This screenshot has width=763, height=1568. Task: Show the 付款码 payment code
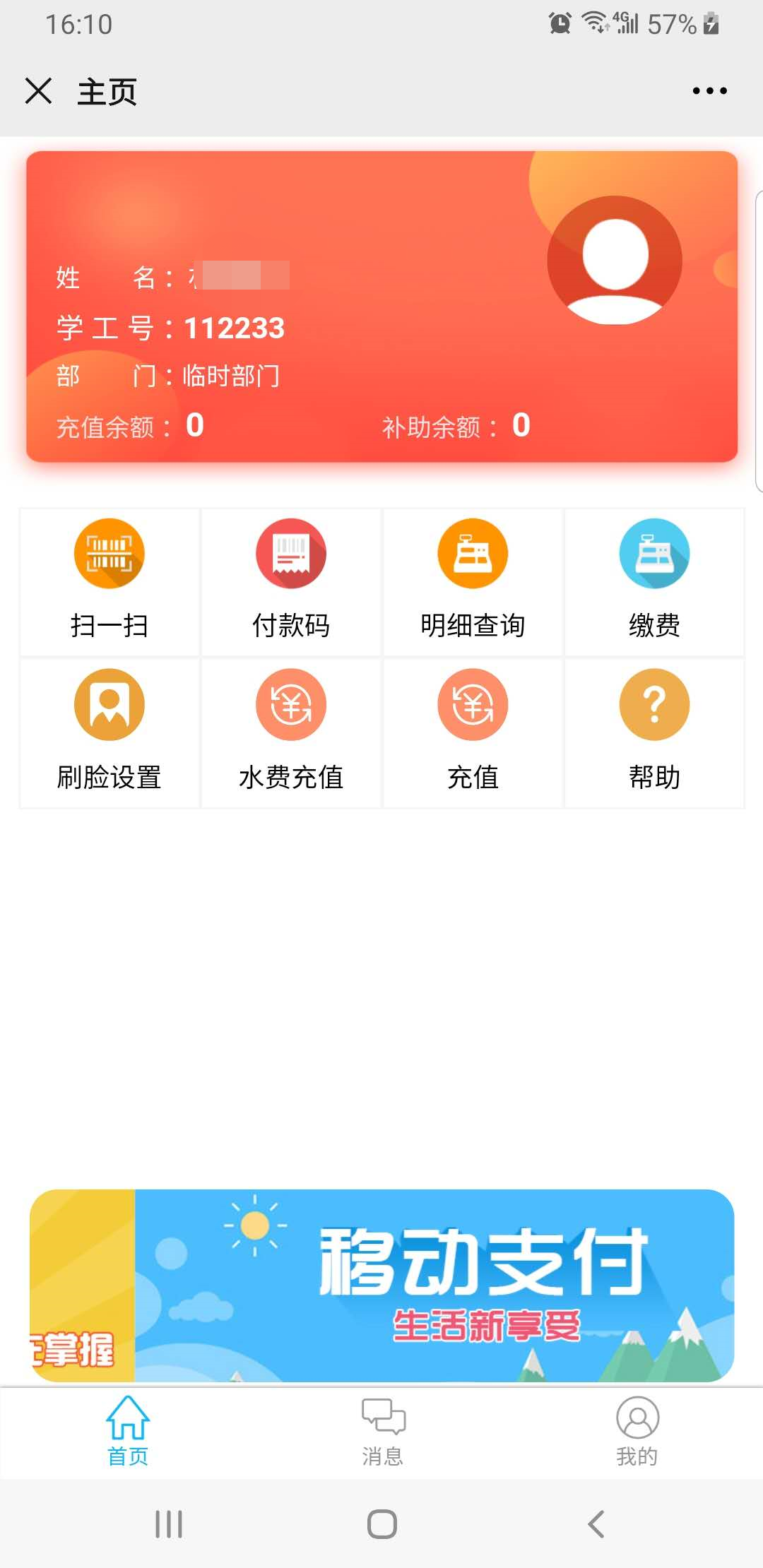coord(291,582)
